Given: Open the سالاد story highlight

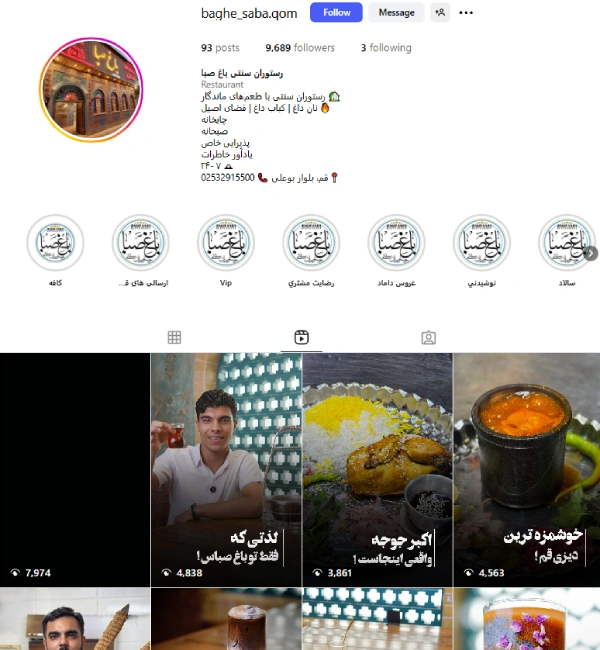Looking at the screenshot, I should tap(566, 243).
